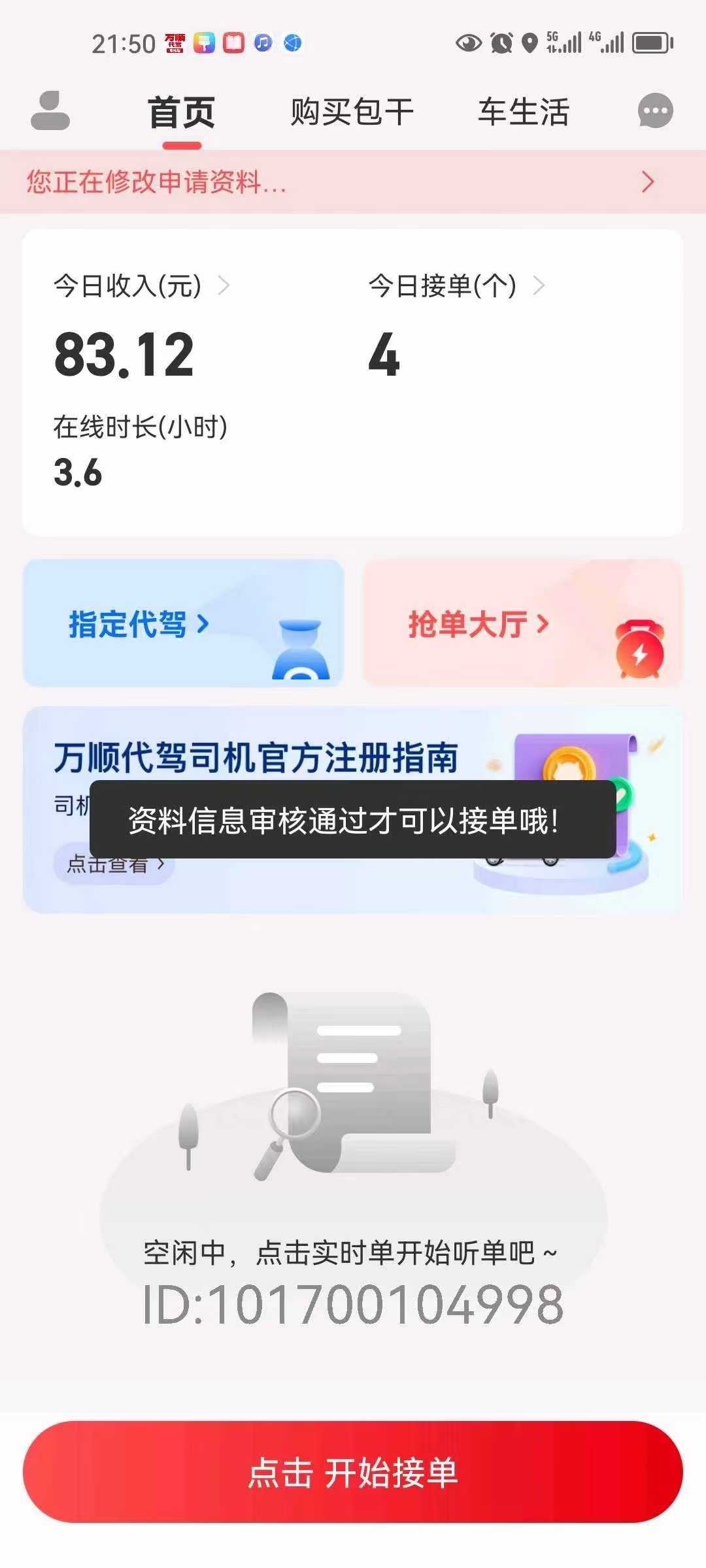Switch to the 购买包干 tab

click(352, 112)
